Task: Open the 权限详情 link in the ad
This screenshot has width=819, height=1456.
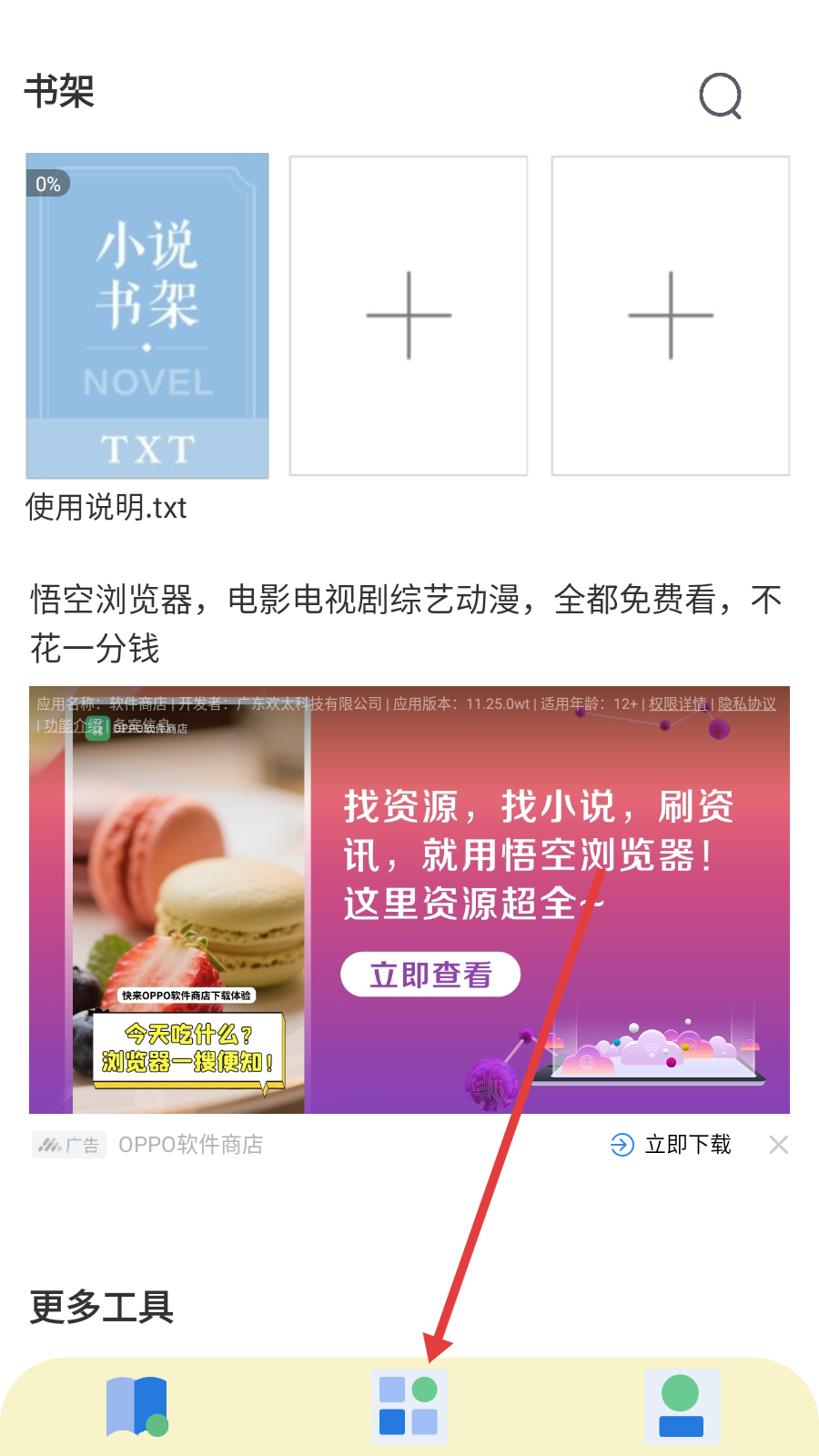Action: tap(677, 703)
